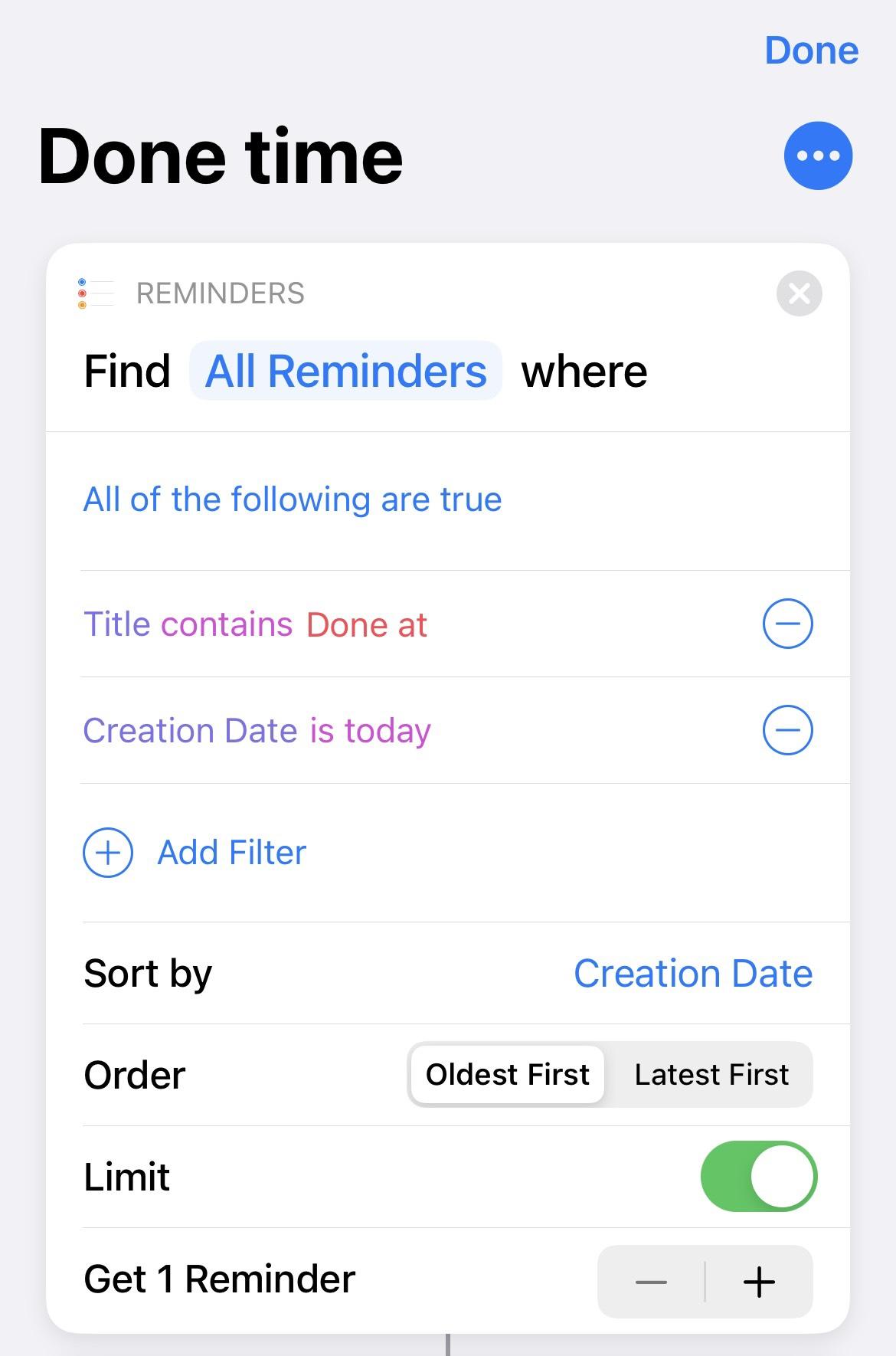Switch order to Latest First

pos(711,1075)
